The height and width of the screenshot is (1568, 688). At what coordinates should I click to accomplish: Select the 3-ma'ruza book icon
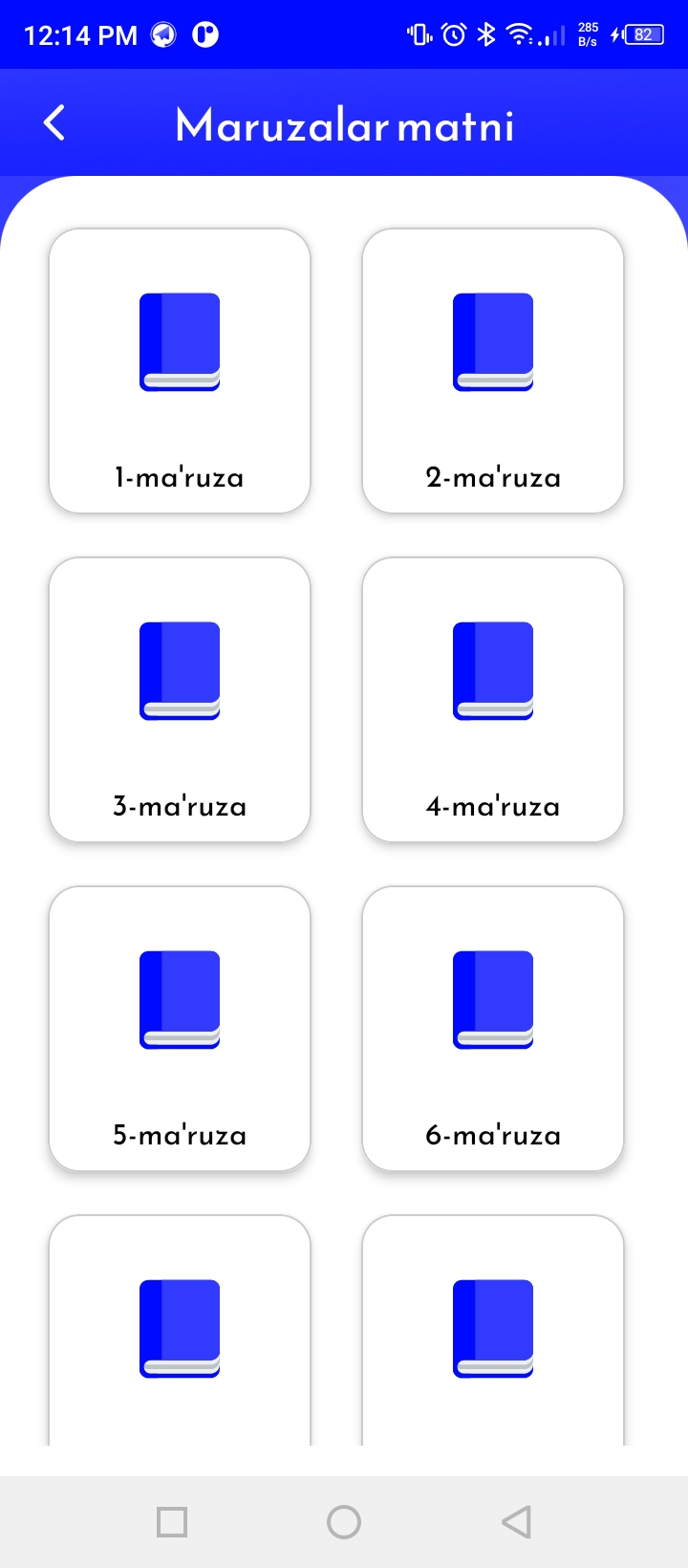click(180, 669)
